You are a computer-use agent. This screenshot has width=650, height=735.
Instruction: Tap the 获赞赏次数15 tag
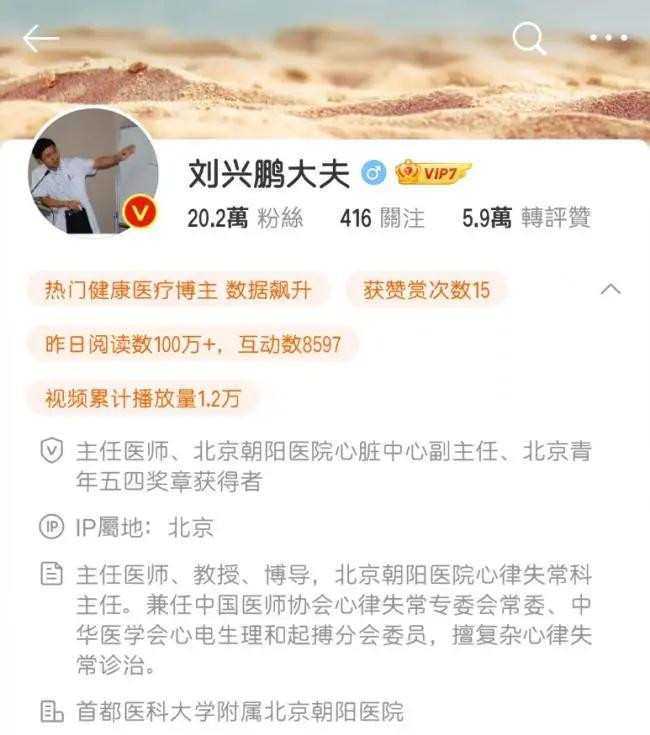[427, 290]
